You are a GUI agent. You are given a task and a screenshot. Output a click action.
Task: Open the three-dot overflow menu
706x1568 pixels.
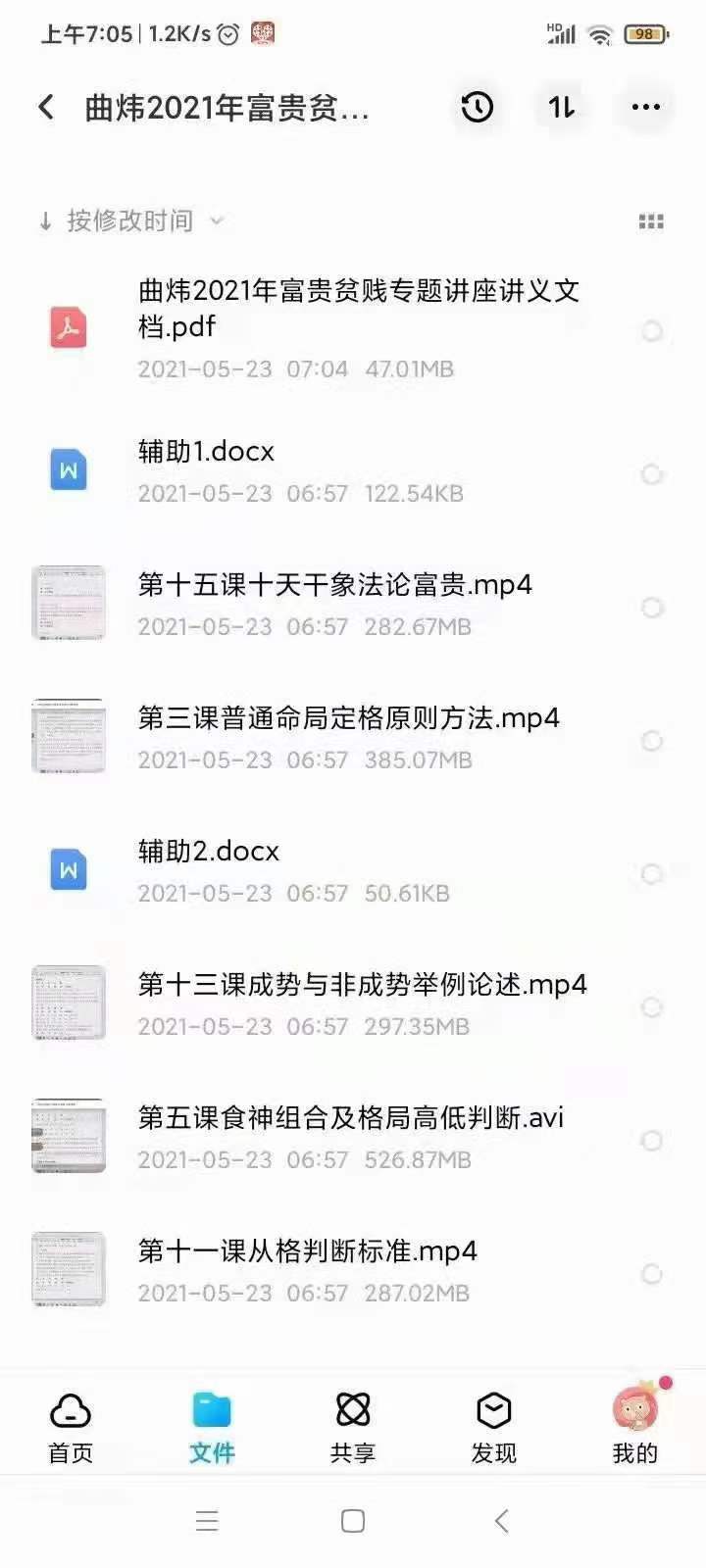click(x=645, y=107)
